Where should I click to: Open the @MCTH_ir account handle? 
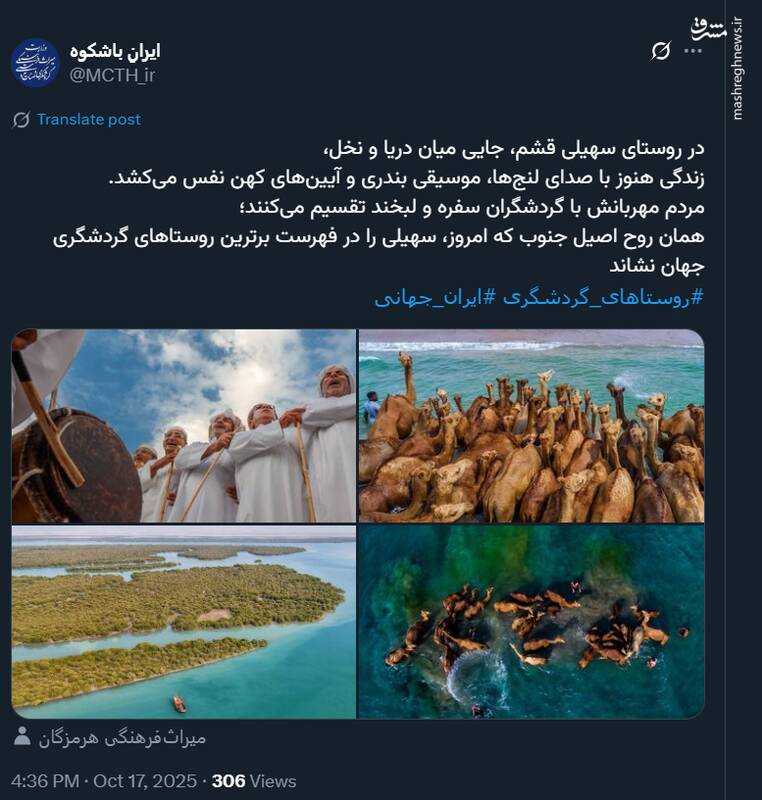tap(112, 75)
